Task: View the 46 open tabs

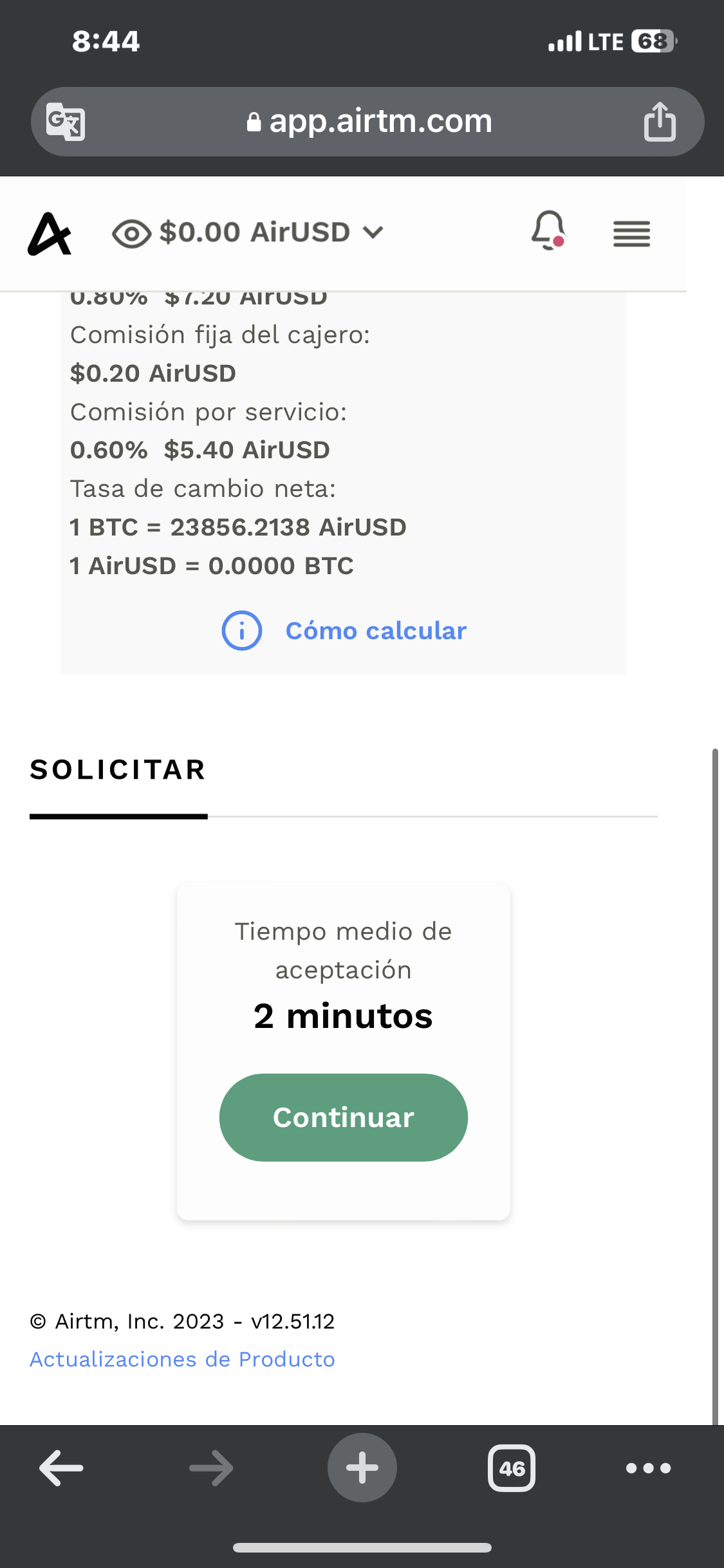Action: (512, 1468)
